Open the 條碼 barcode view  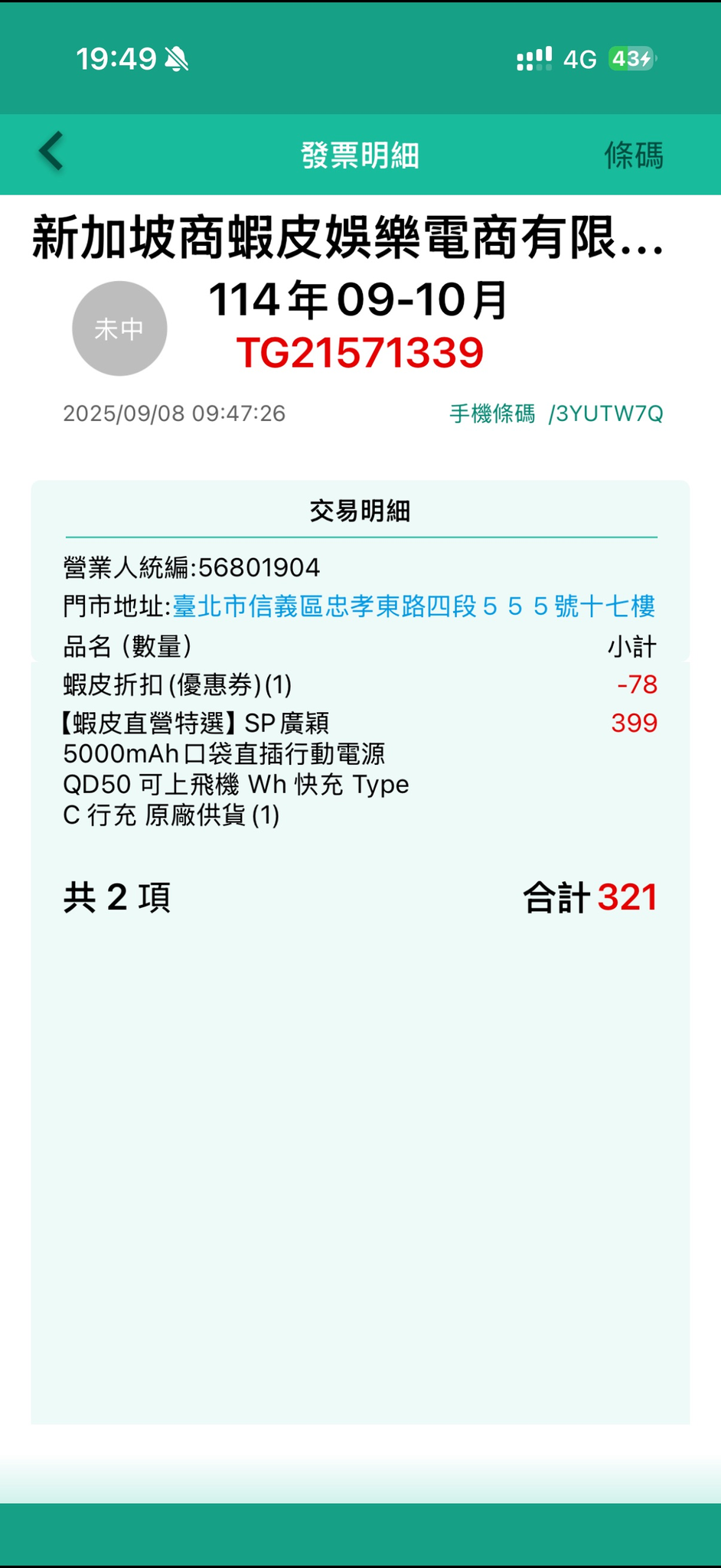634,155
